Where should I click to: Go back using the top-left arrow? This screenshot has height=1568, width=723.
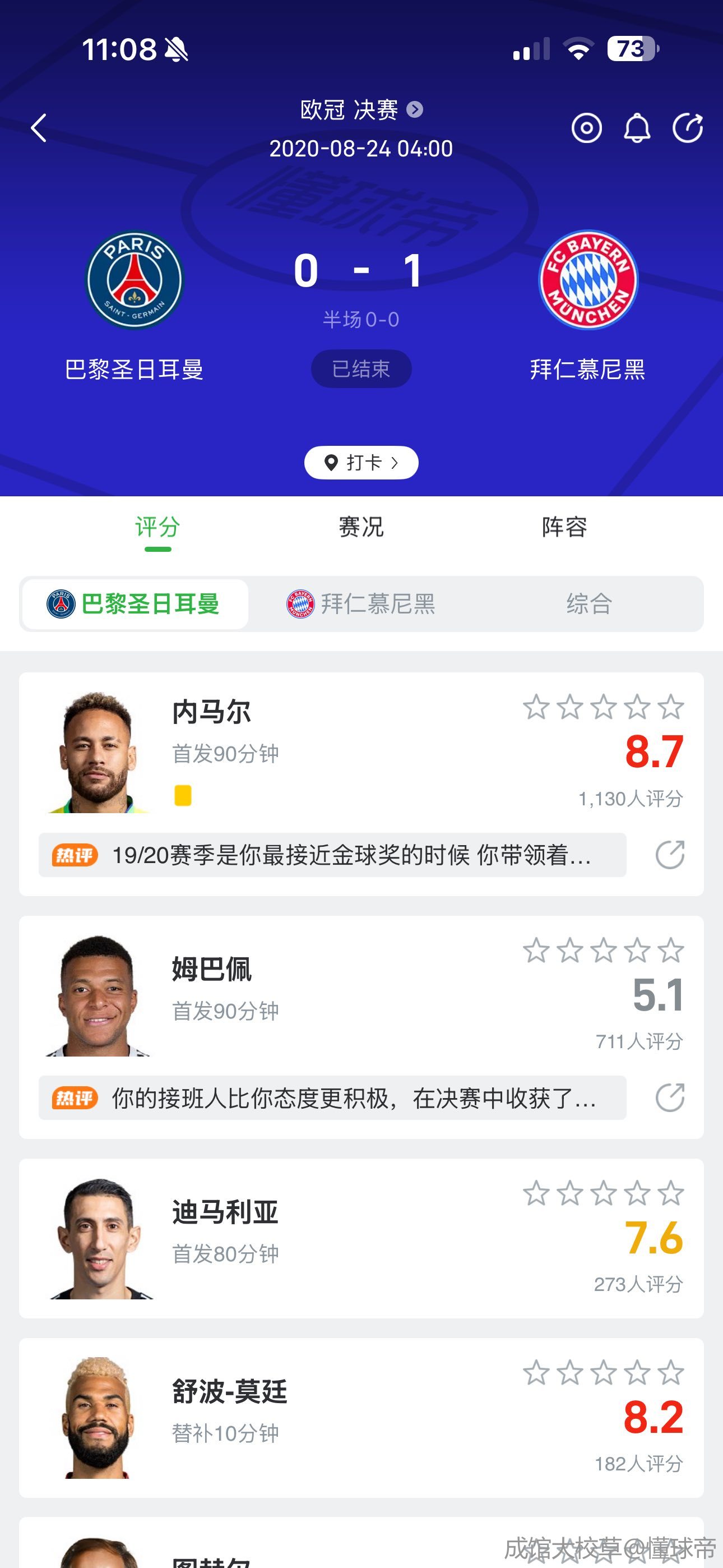[x=39, y=128]
